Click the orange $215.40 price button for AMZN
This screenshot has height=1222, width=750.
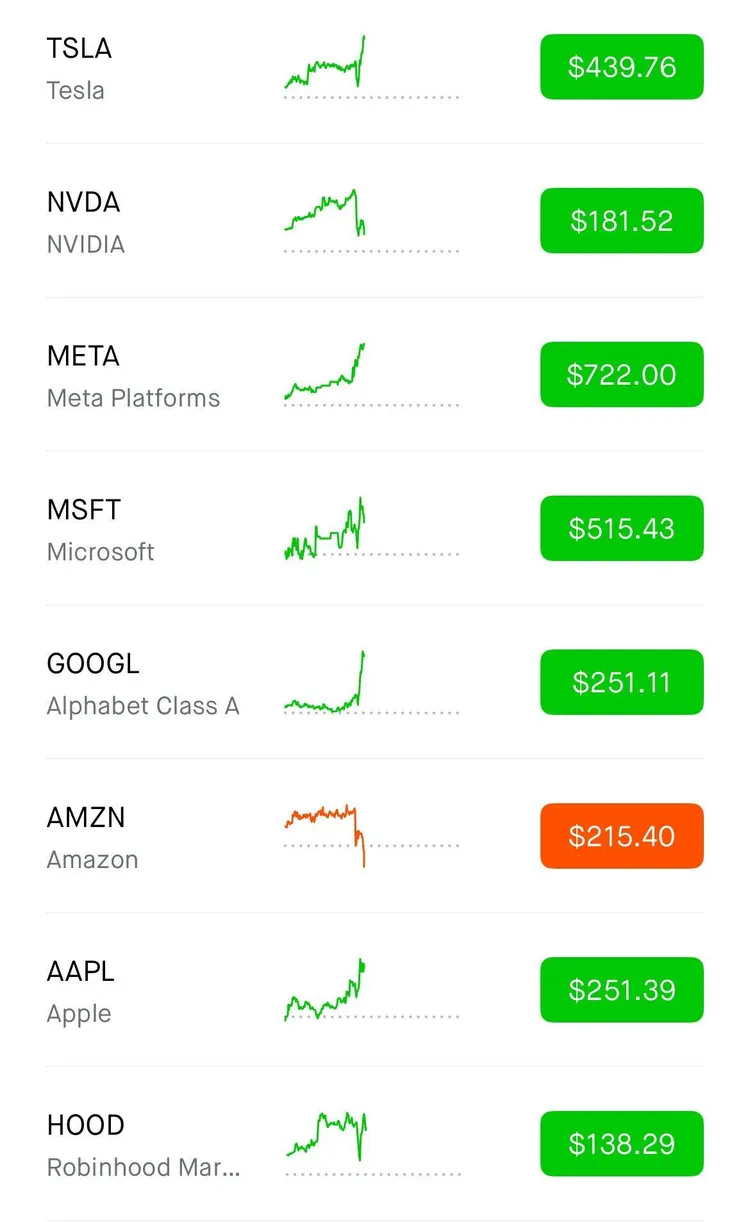tap(621, 836)
